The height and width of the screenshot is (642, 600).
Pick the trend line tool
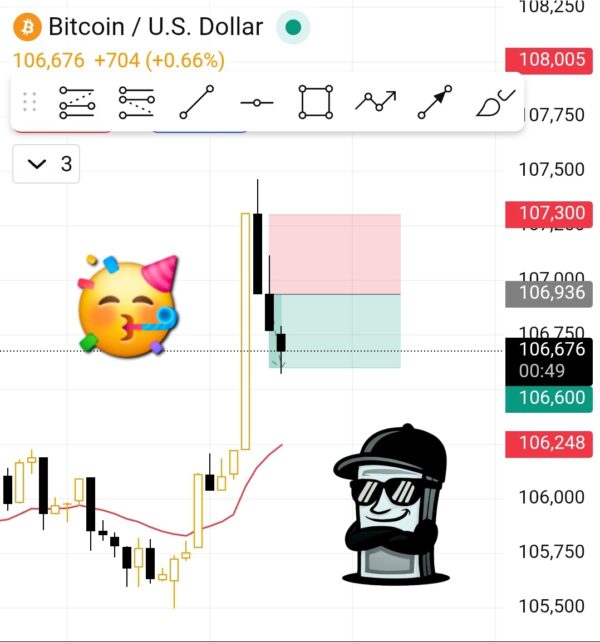point(196,102)
